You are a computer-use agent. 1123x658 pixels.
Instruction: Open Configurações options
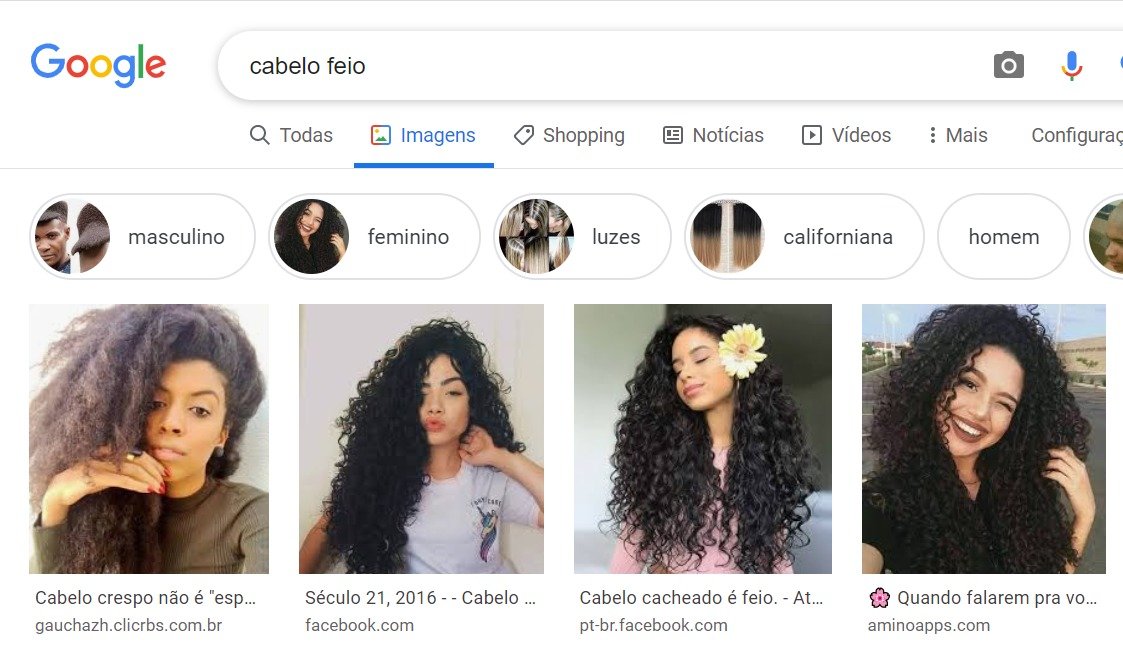pyautogui.click(x=1076, y=135)
